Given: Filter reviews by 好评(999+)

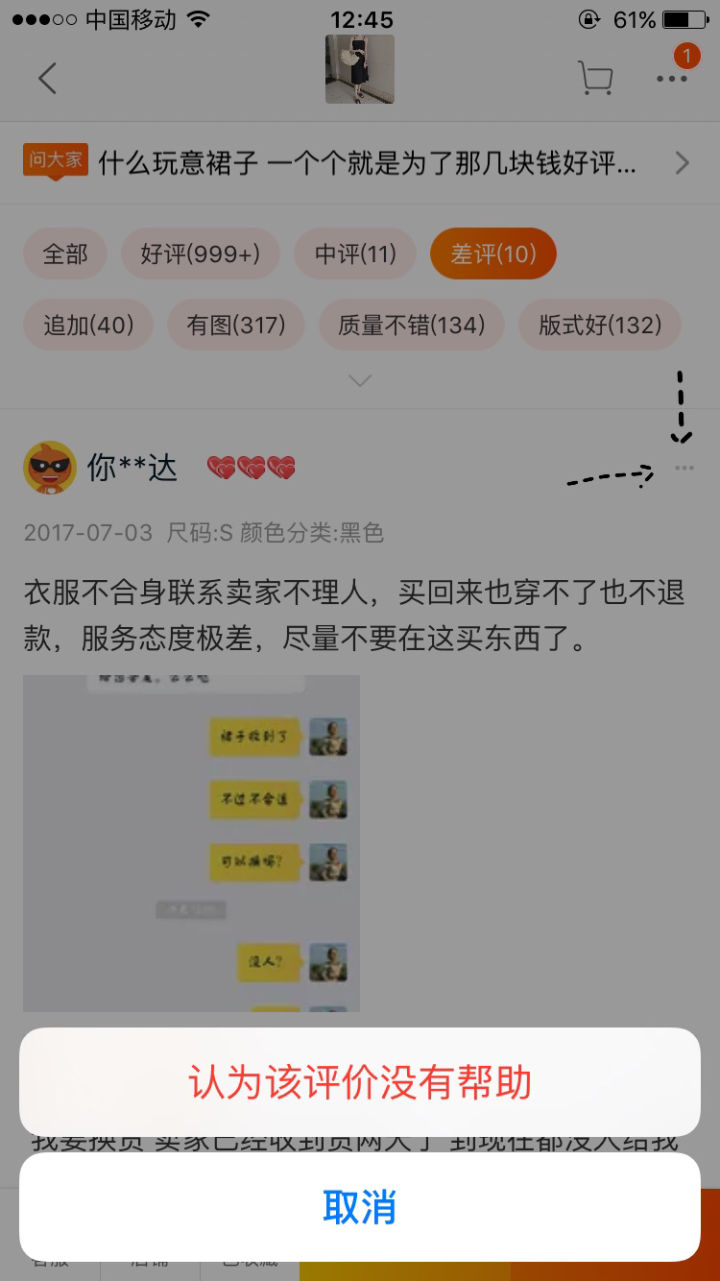Looking at the screenshot, I should pyautogui.click(x=200, y=254).
